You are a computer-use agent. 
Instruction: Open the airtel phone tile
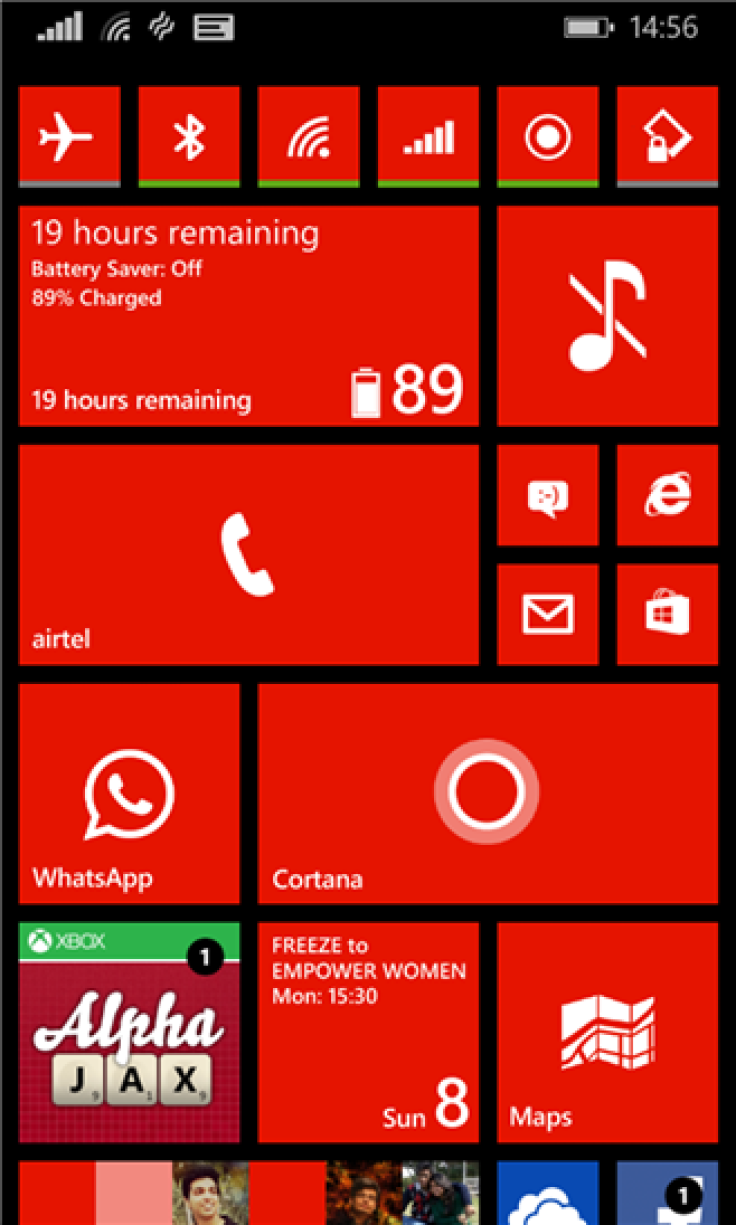click(249, 555)
